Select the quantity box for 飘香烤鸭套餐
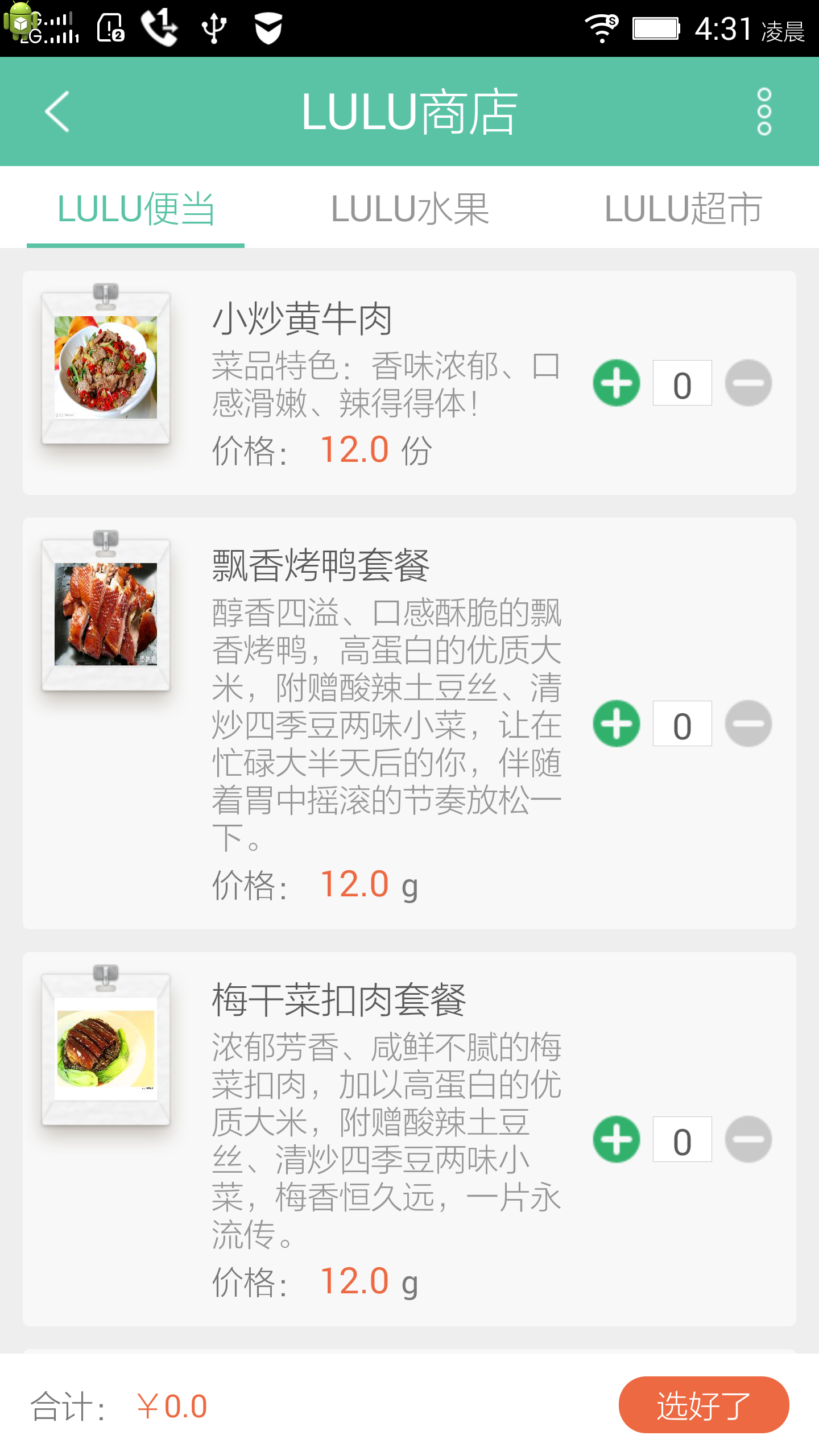 click(x=682, y=723)
